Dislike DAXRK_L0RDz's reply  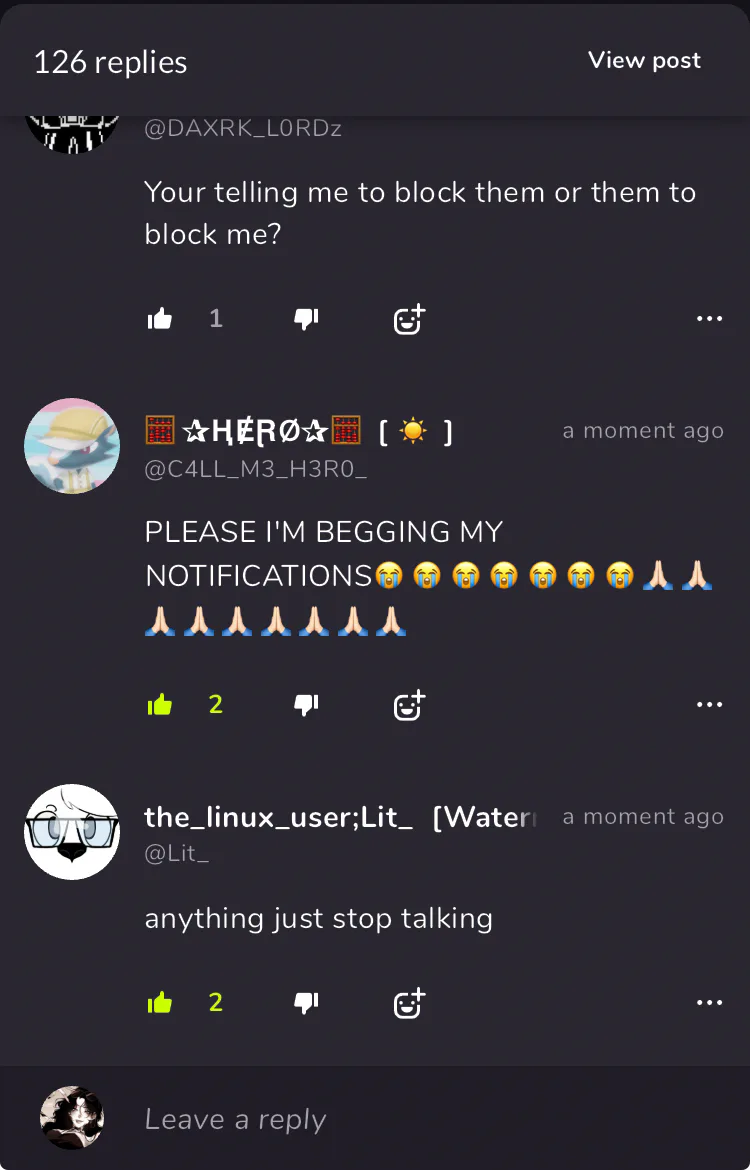click(306, 319)
